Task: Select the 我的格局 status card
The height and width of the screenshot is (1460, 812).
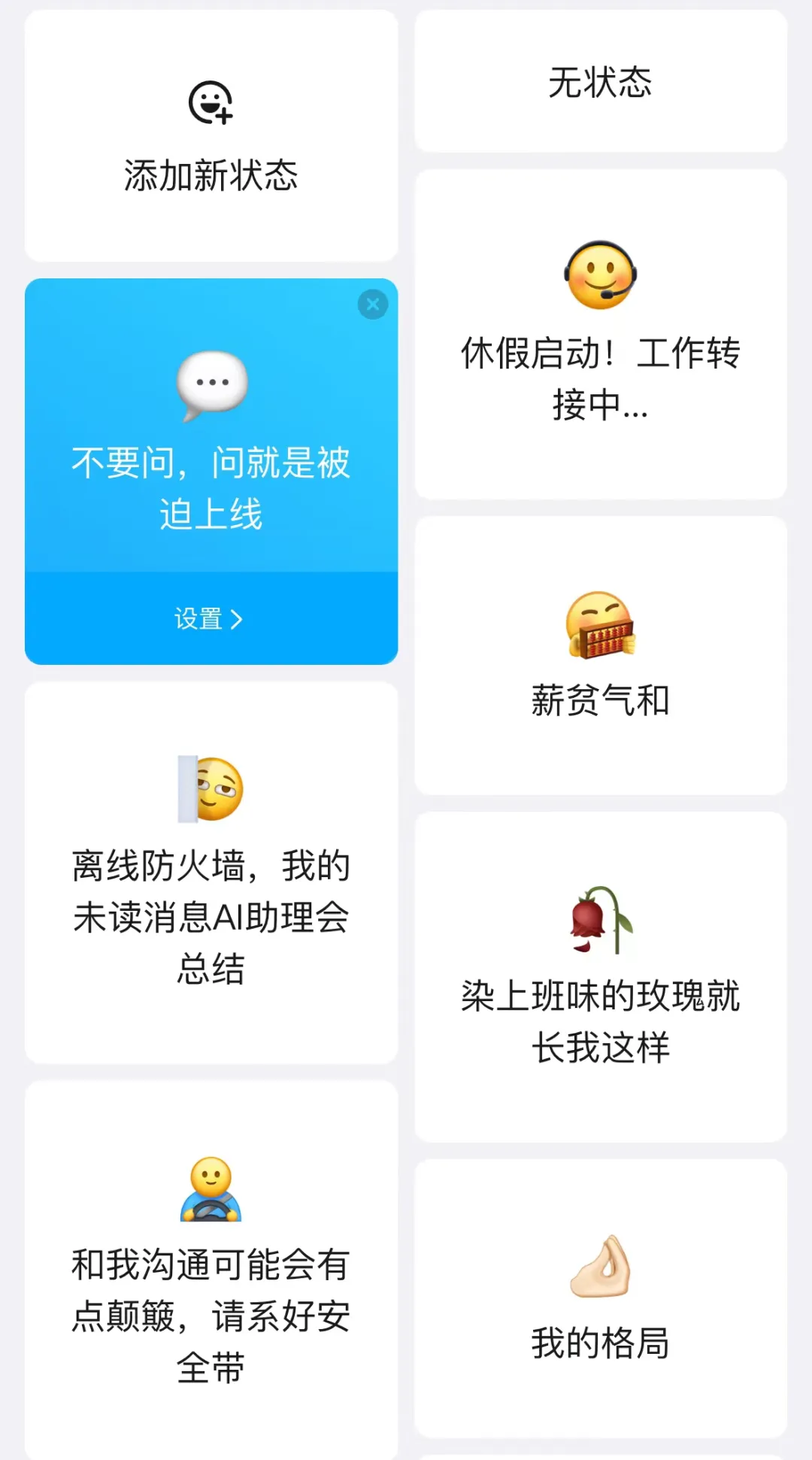Action: coord(601,1298)
